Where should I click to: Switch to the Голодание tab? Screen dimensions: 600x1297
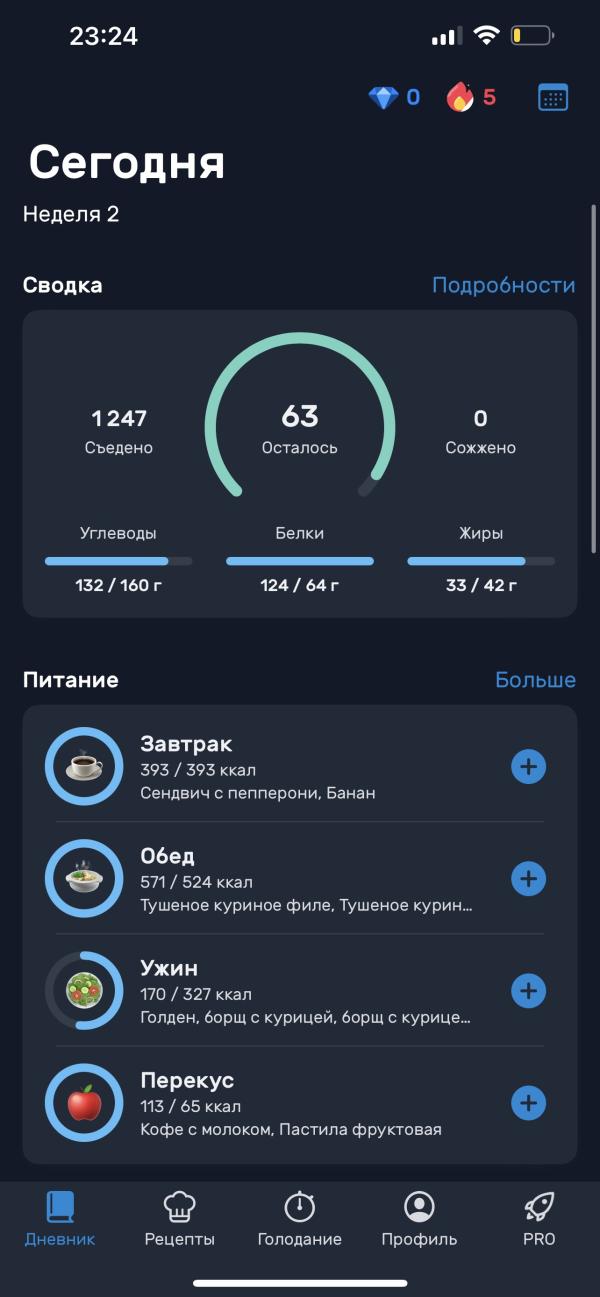point(300,1220)
